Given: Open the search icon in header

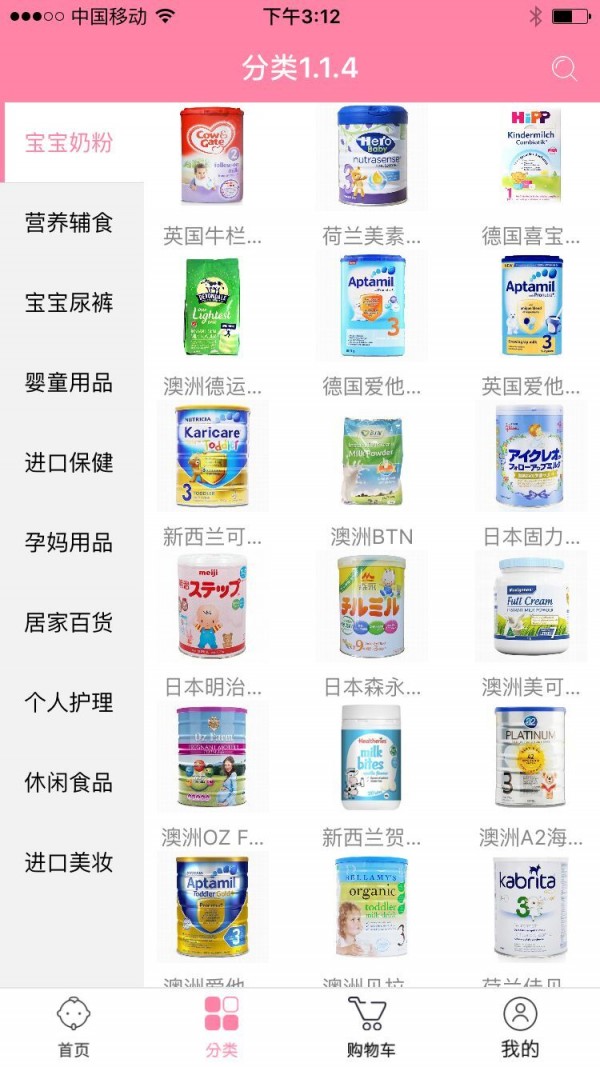Looking at the screenshot, I should pyautogui.click(x=565, y=69).
